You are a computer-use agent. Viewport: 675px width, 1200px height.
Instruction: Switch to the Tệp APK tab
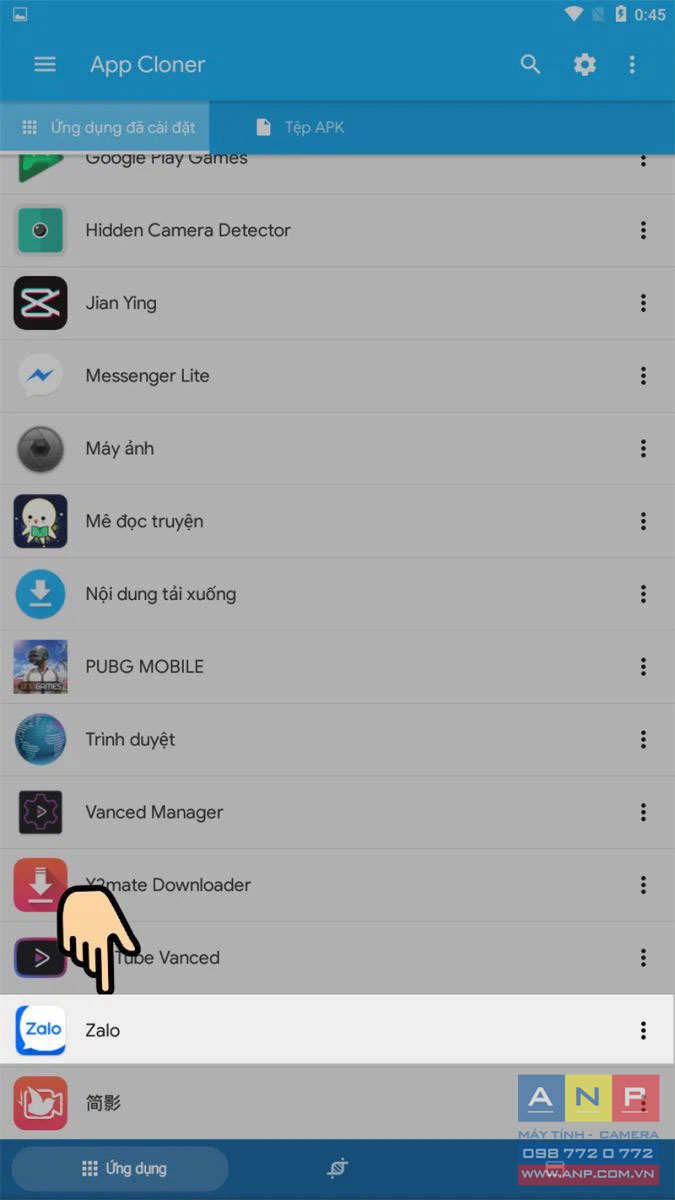tap(300, 127)
